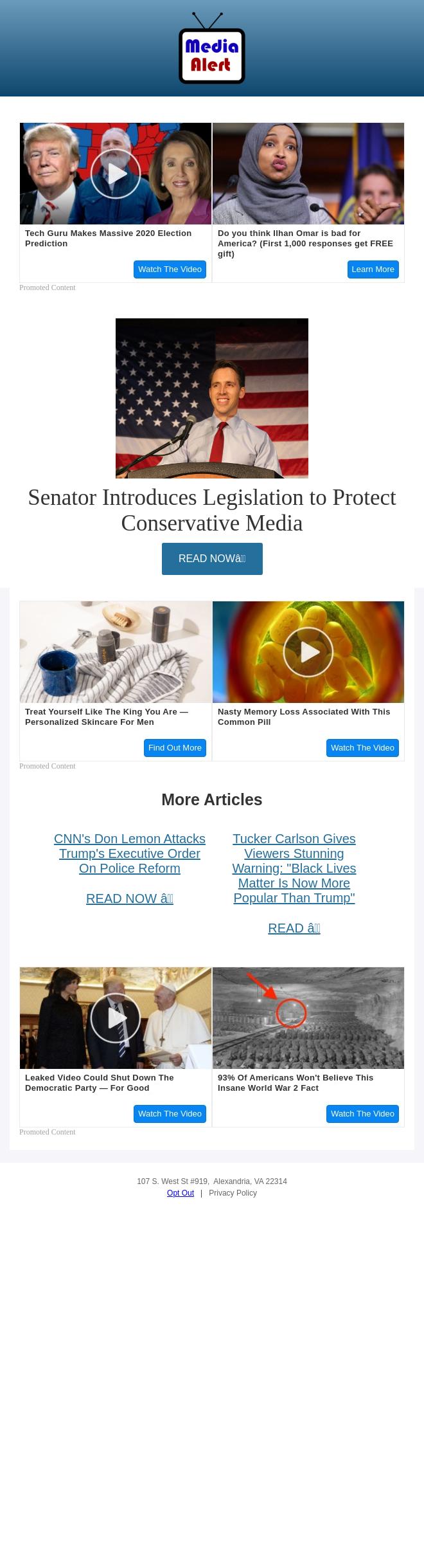Play the orange pills video thumbnail
This screenshot has height=1568, width=424.
(308, 652)
